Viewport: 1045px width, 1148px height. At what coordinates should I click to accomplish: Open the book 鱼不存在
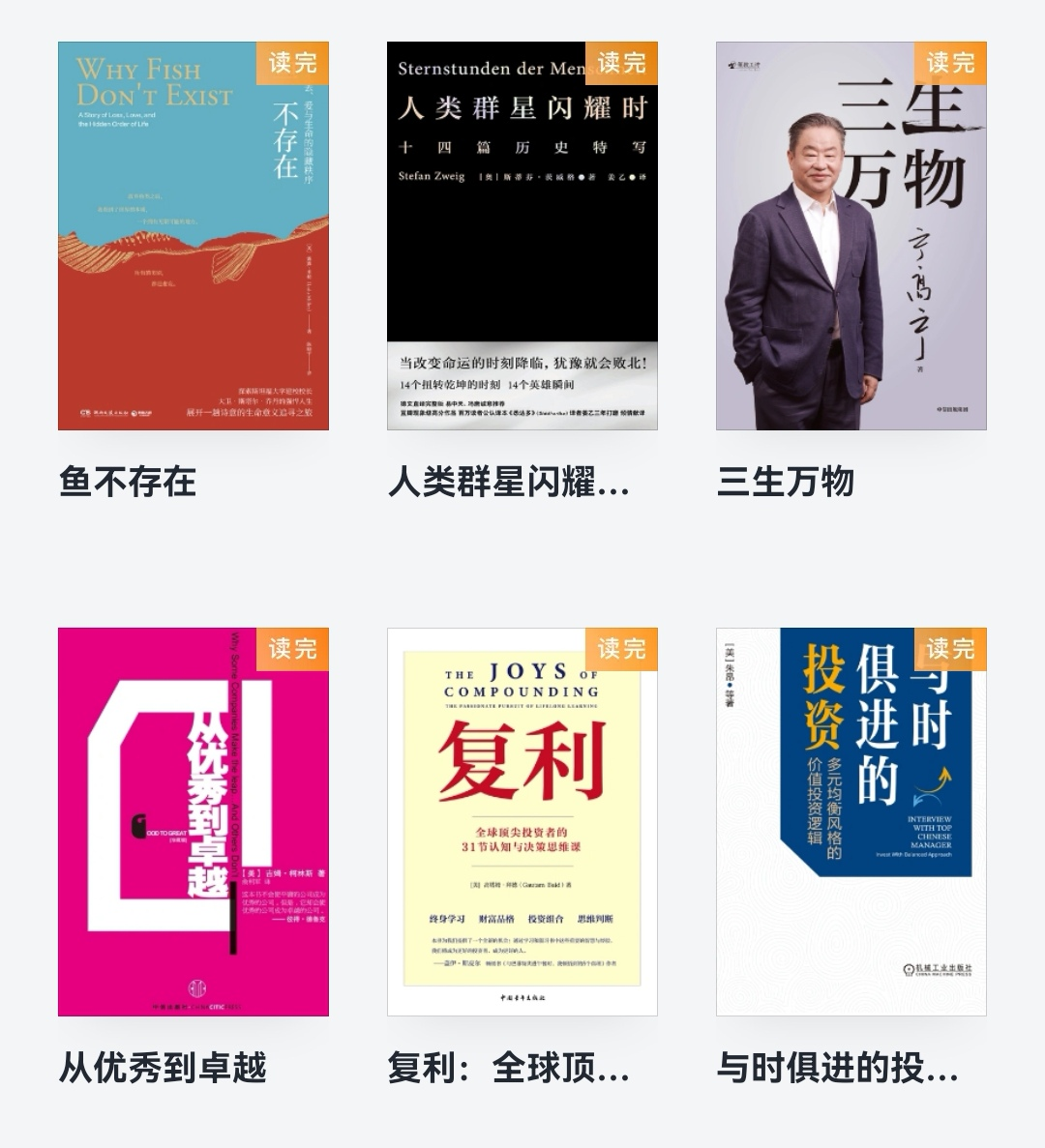click(194, 236)
